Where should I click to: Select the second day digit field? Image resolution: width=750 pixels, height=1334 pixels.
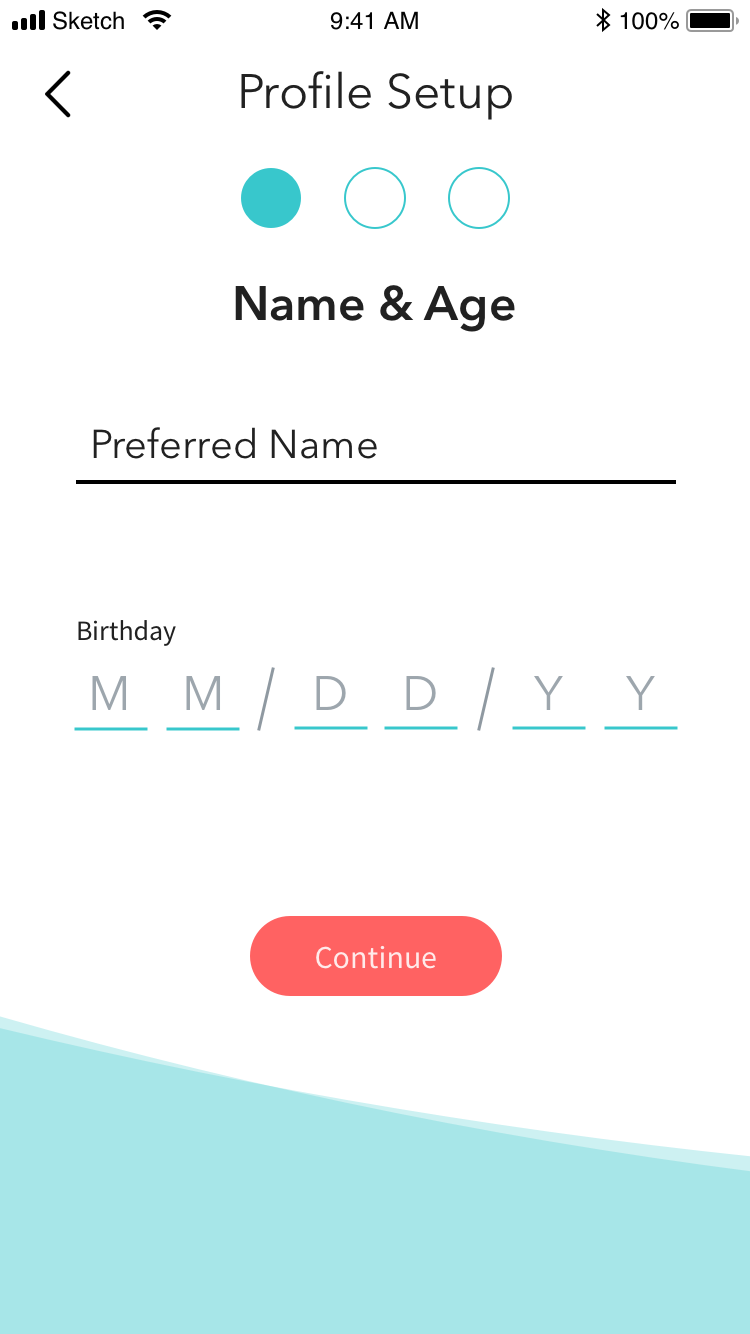point(421,698)
